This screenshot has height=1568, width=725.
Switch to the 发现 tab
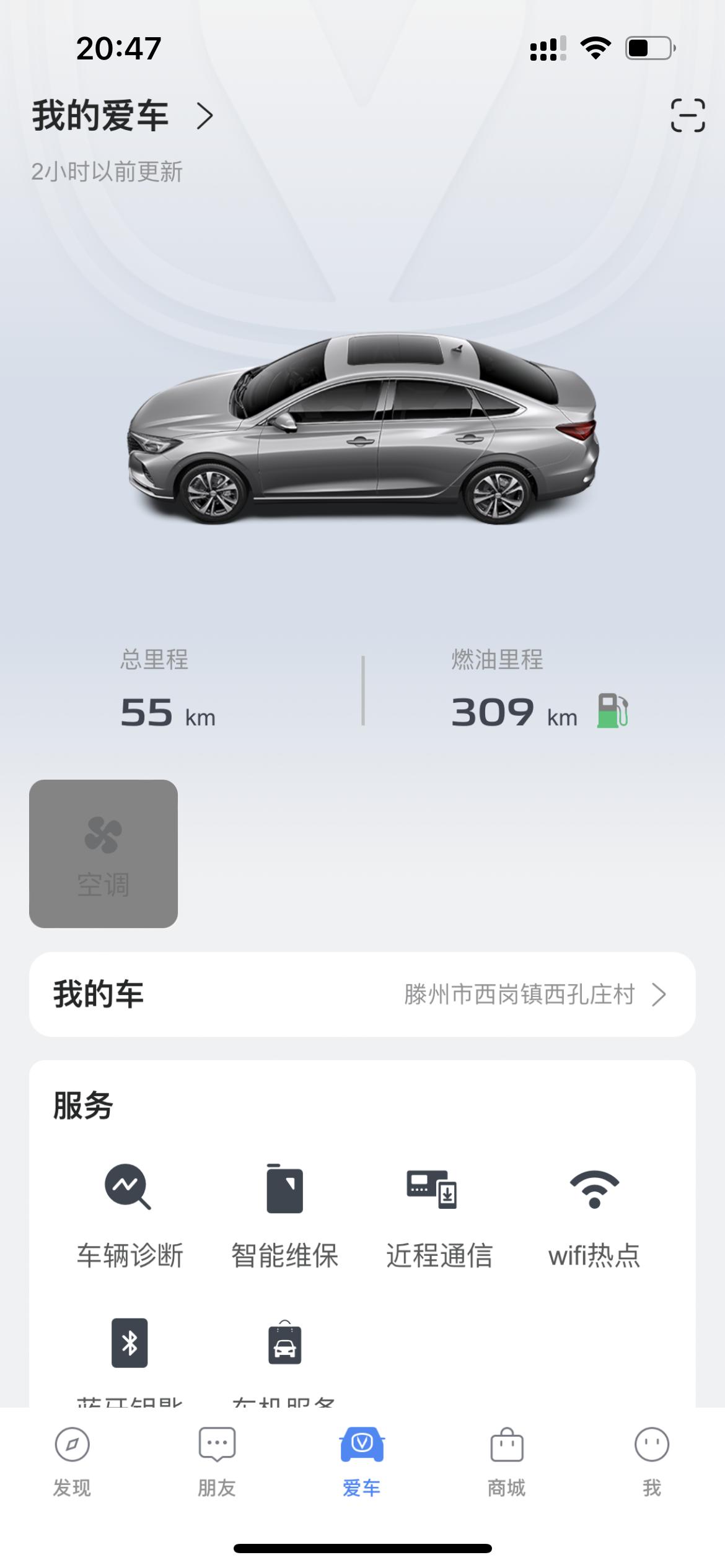(x=72, y=1460)
